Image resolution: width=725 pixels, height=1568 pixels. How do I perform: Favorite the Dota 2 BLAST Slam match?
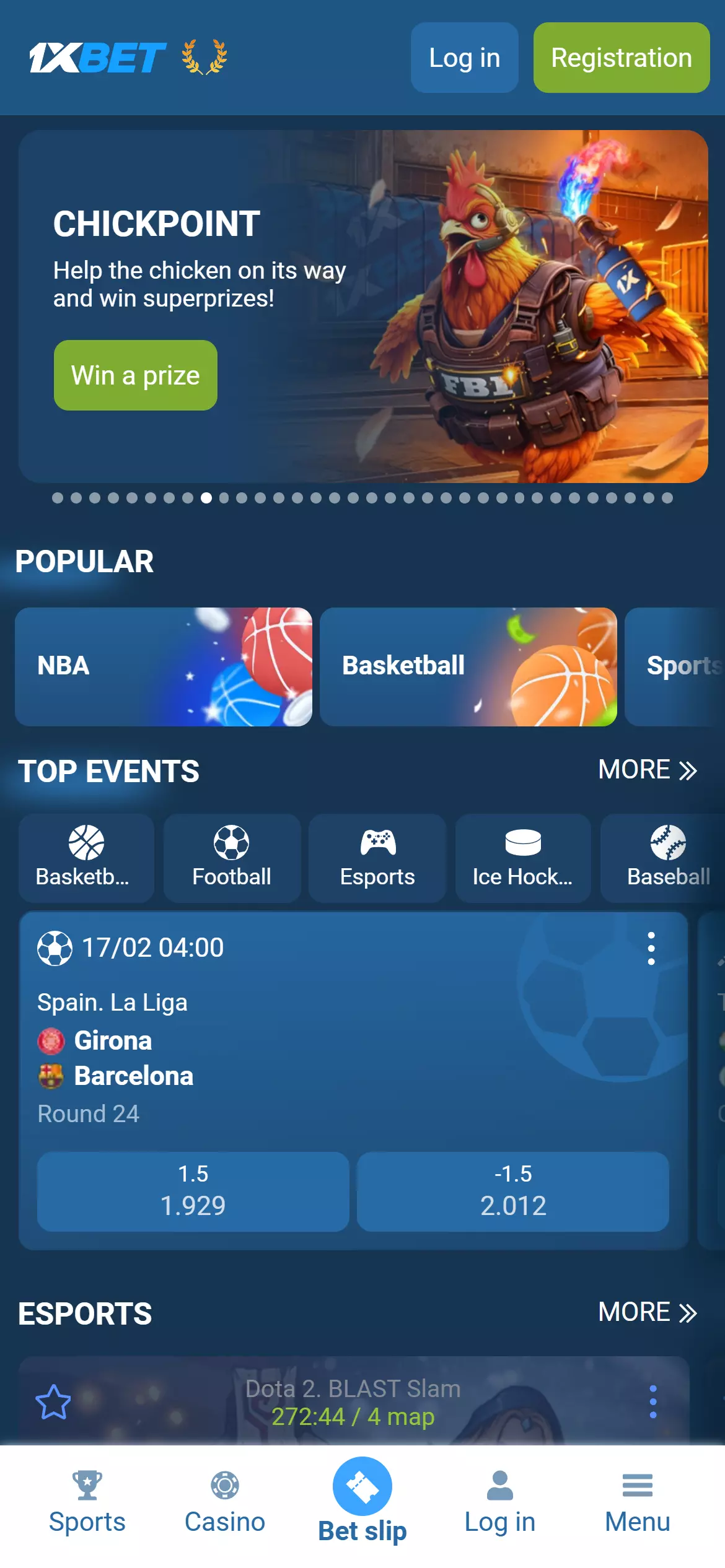(x=53, y=1402)
